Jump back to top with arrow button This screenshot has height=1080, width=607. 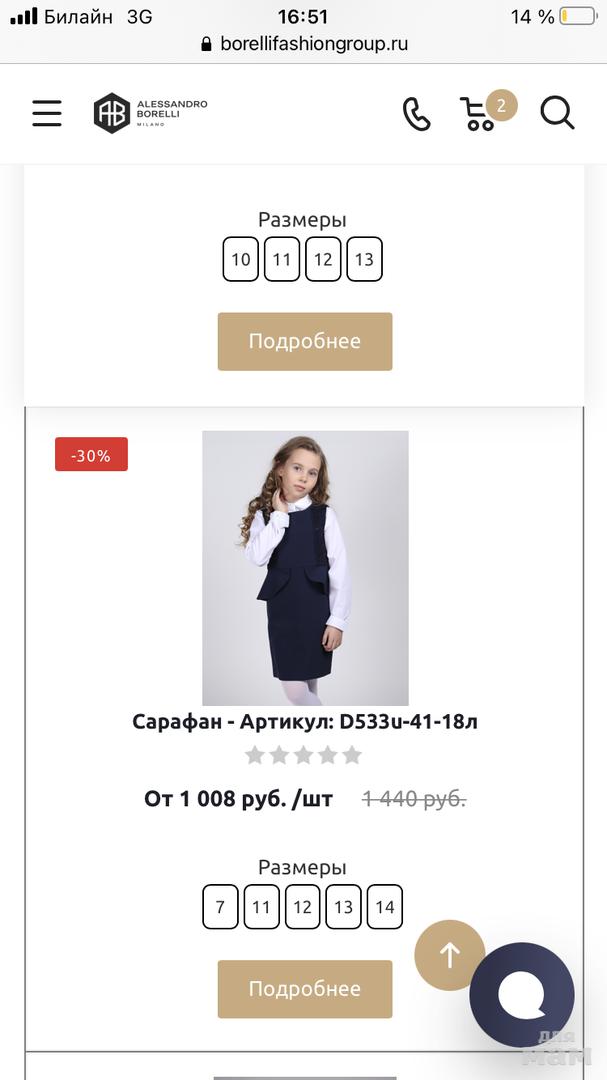[450, 955]
